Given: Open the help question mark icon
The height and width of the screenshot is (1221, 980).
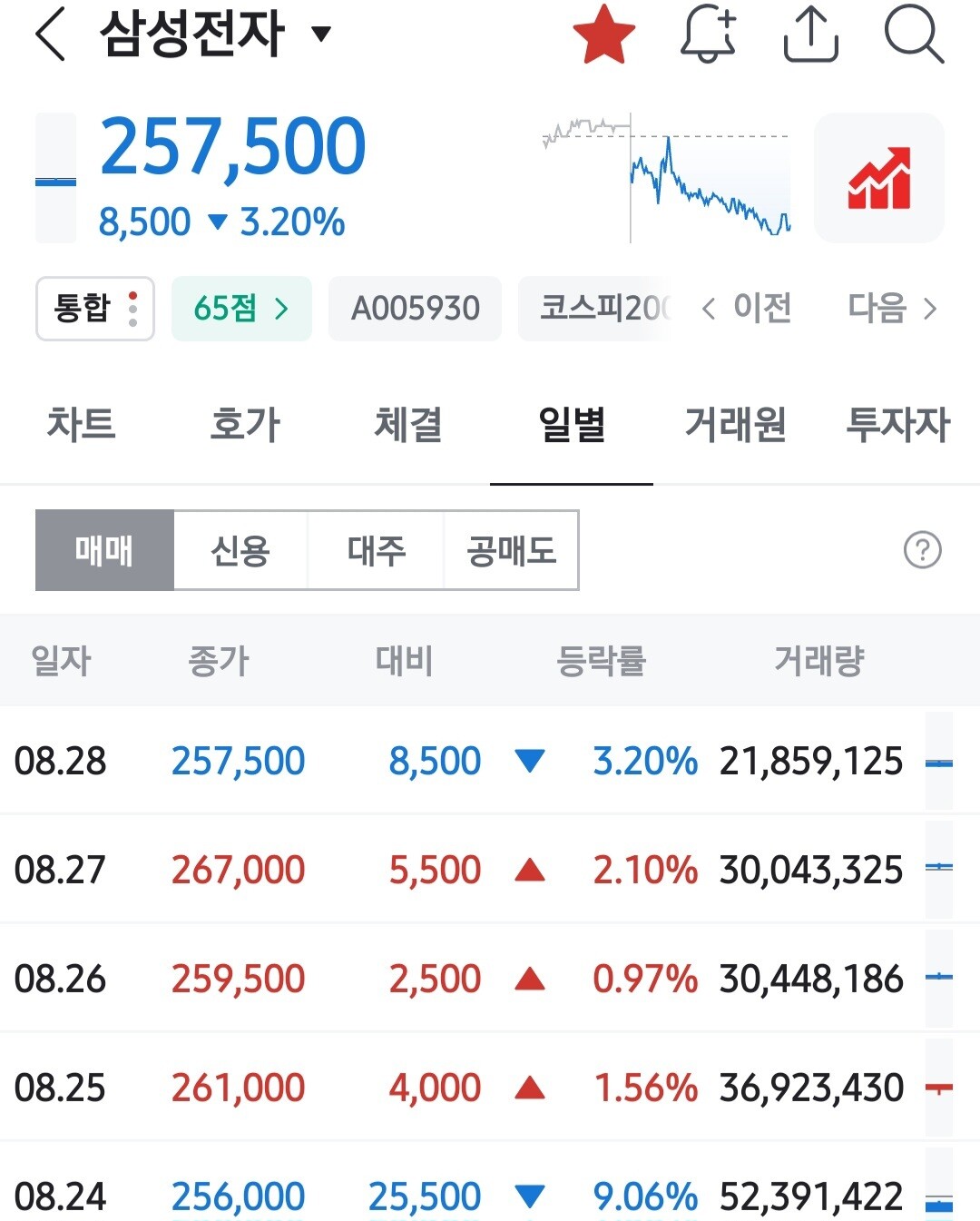Looking at the screenshot, I should click(x=923, y=550).
